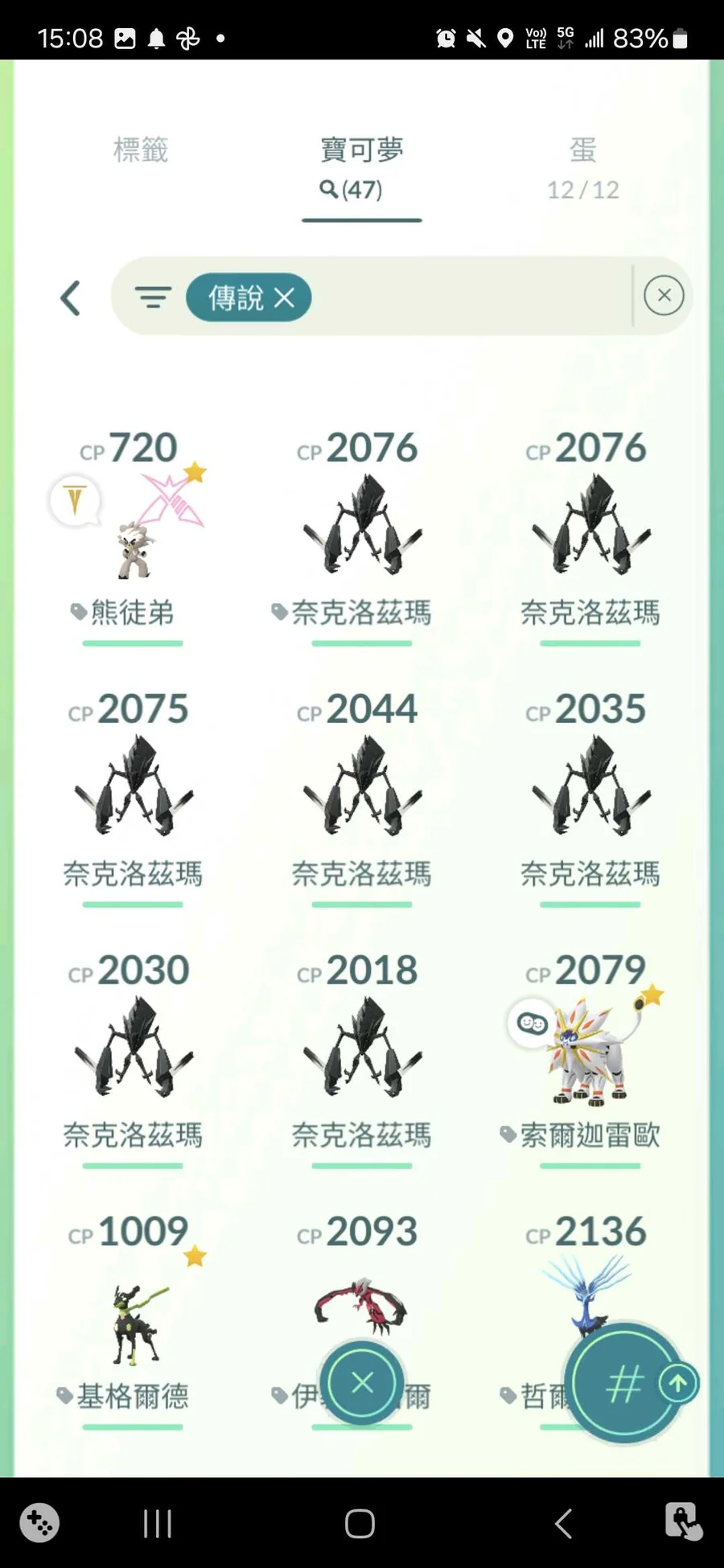Switch to the 標籤 tab

click(x=141, y=150)
